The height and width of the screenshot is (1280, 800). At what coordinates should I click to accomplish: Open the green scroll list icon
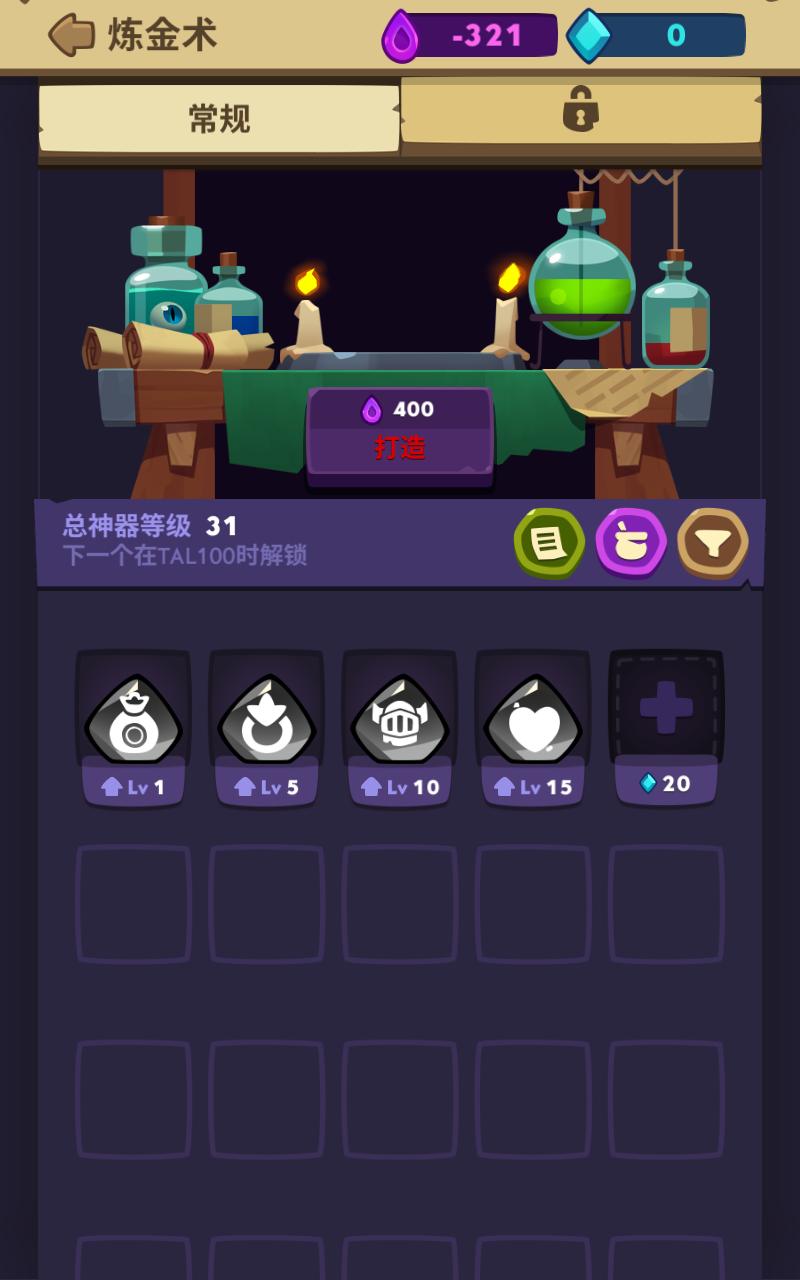(549, 543)
